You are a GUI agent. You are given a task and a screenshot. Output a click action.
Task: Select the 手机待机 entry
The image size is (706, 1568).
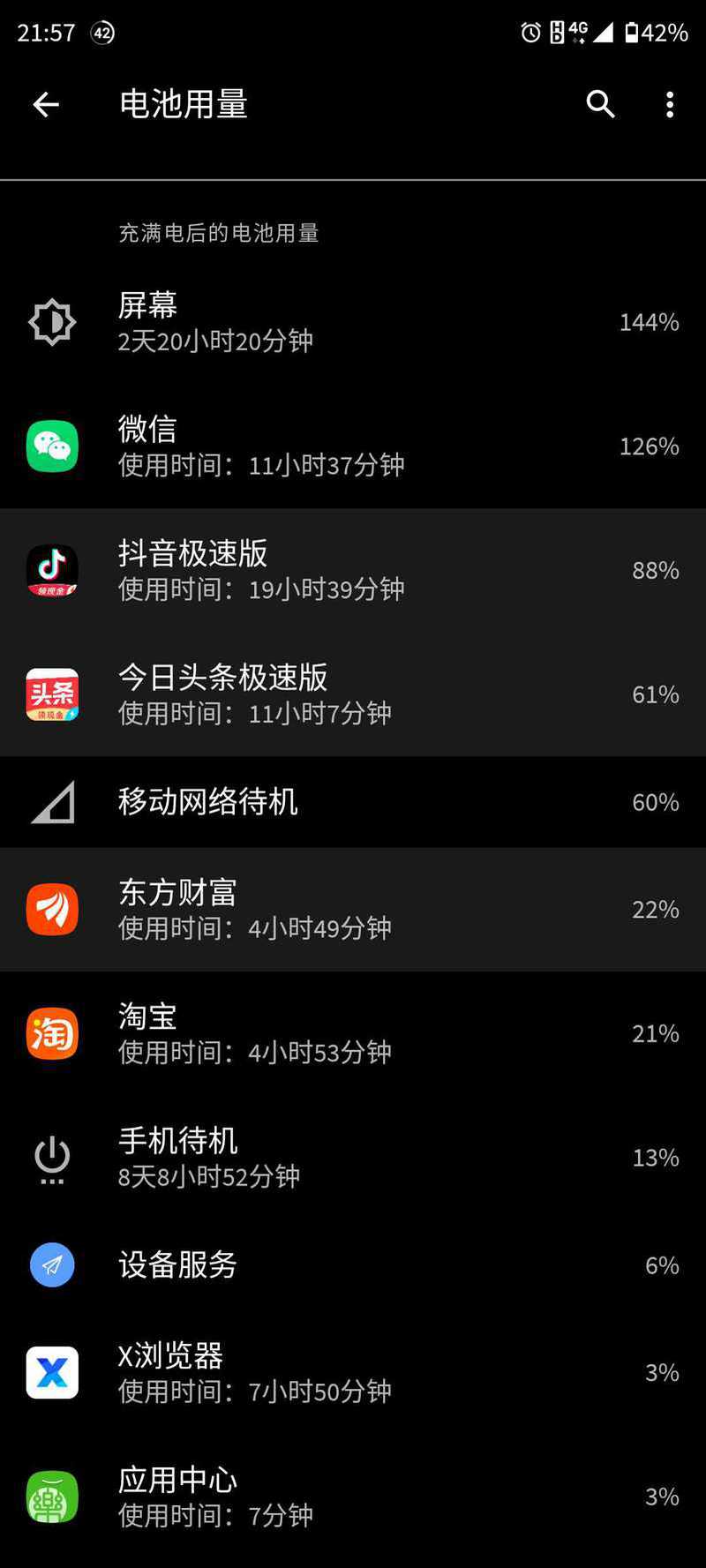[x=353, y=1158]
